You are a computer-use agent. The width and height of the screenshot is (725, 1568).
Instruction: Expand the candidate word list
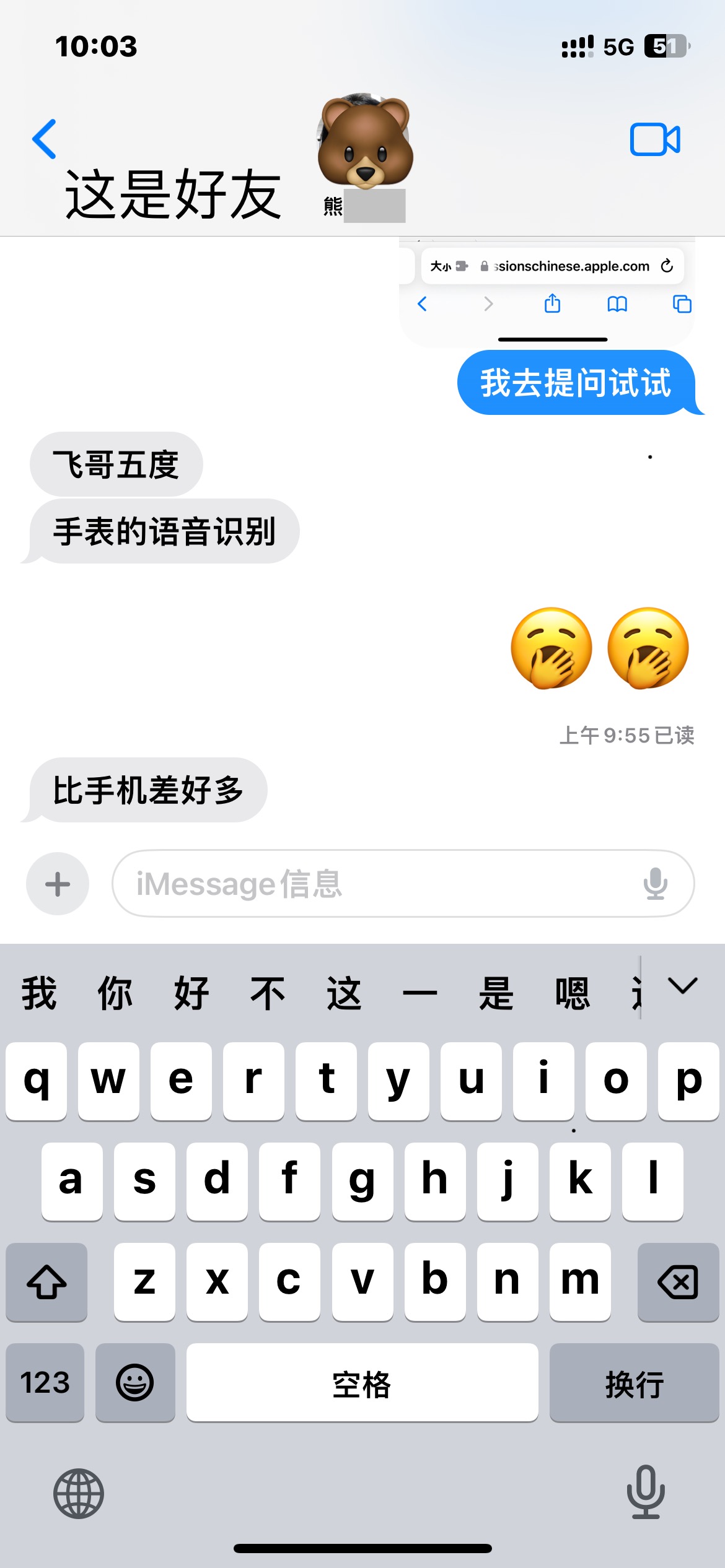tap(683, 986)
